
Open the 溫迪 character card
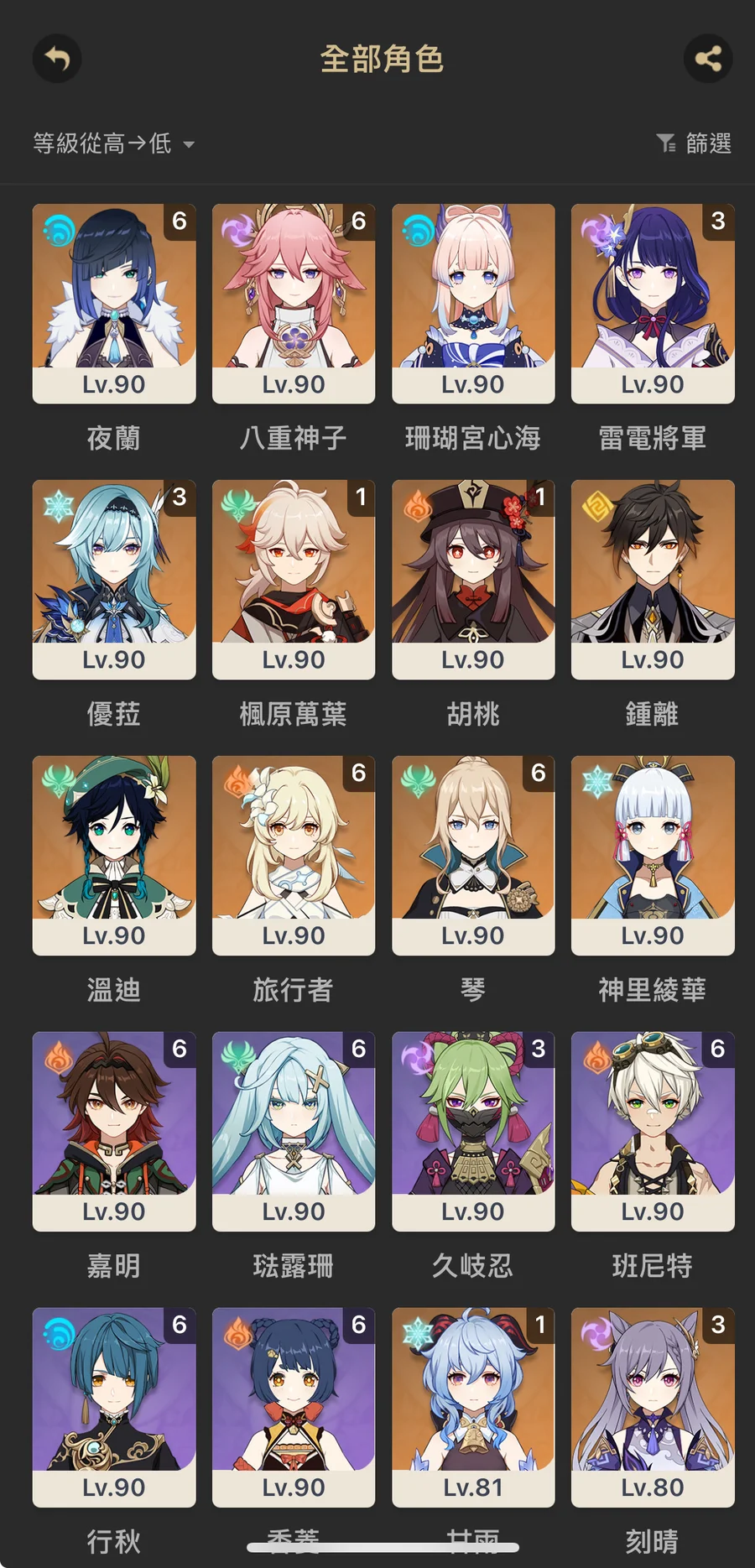pyautogui.click(x=114, y=855)
